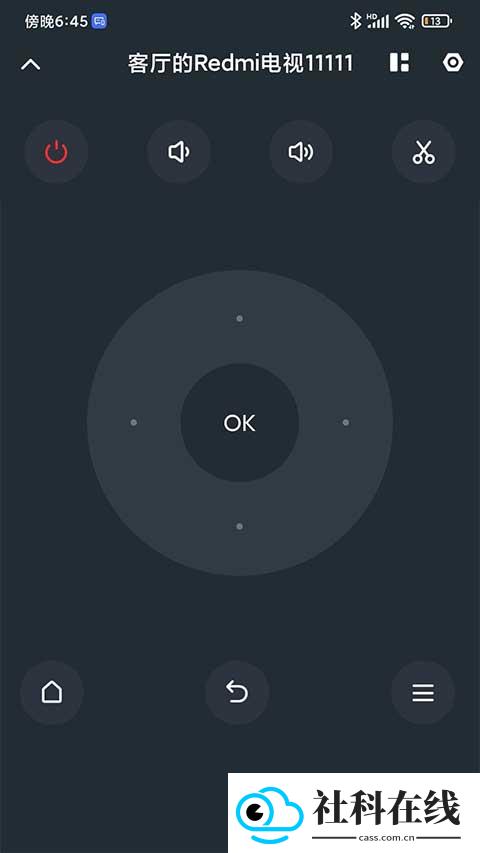This screenshot has height=853, width=480.
Task: Collapse the remote with the up chevron
Action: click(x=30, y=64)
